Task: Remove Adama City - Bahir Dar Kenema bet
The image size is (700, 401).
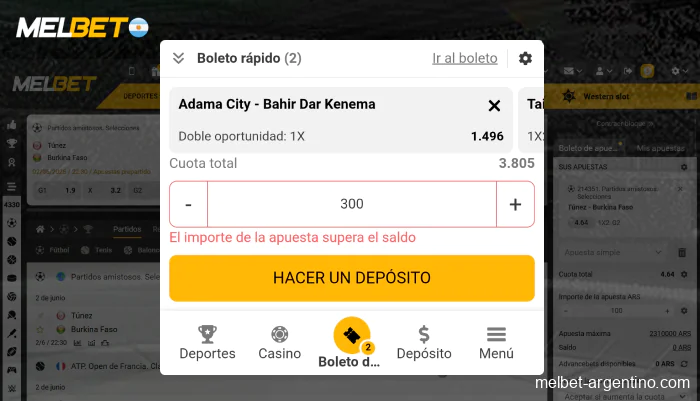Action: click(x=494, y=105)
